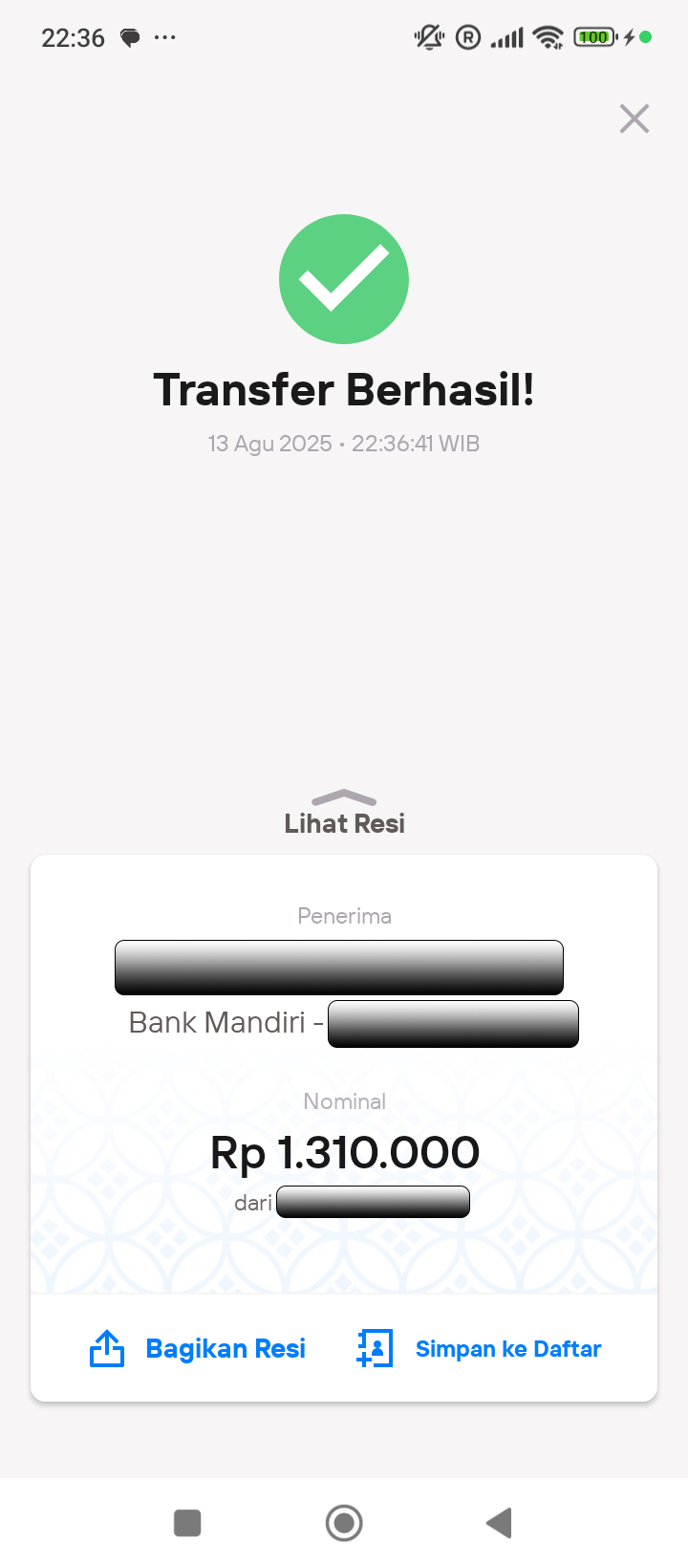The image size is (688, 1568).
Task: Expand Lihat Resi receipt details
Action: tap(344, 813)
